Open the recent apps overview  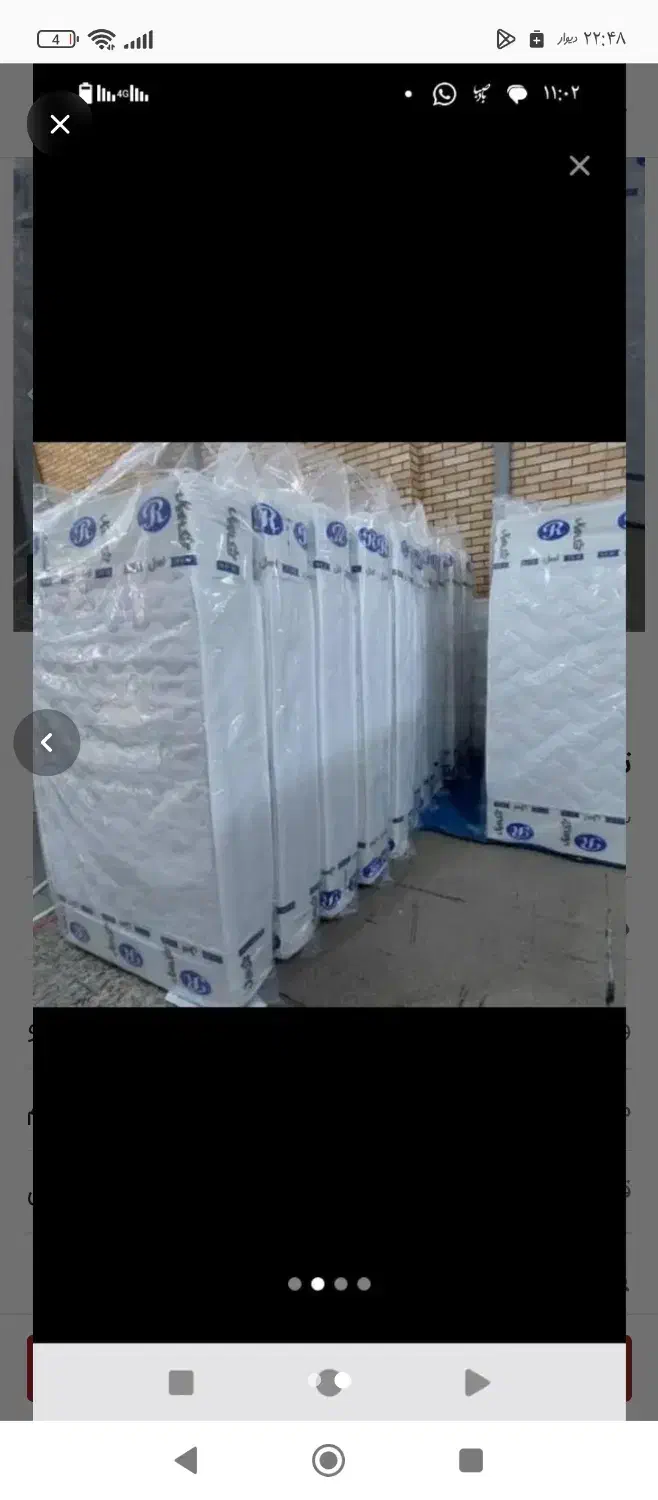471,1460
